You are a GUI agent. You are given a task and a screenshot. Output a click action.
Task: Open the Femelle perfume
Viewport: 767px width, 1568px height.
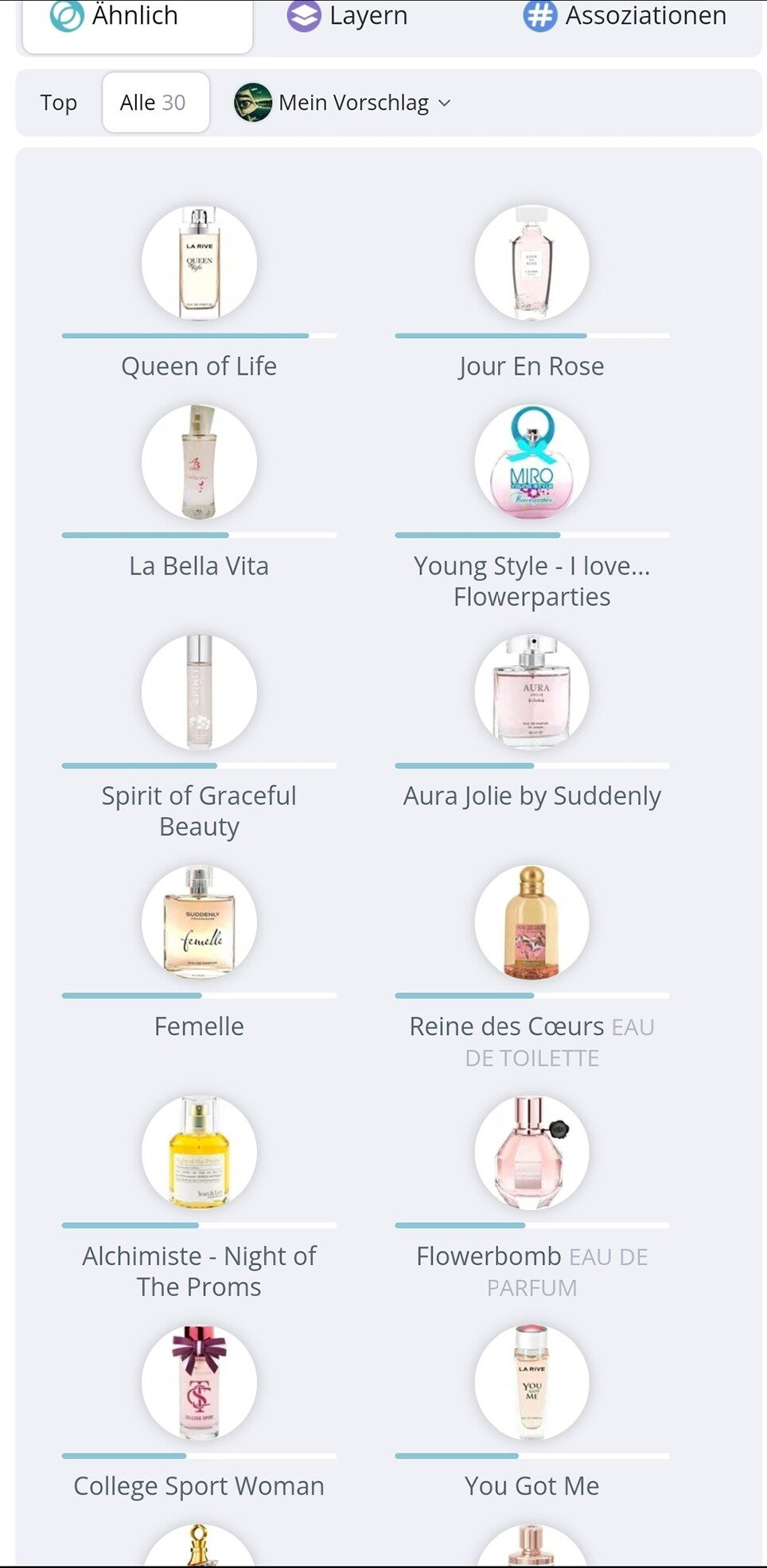point(199,953)
